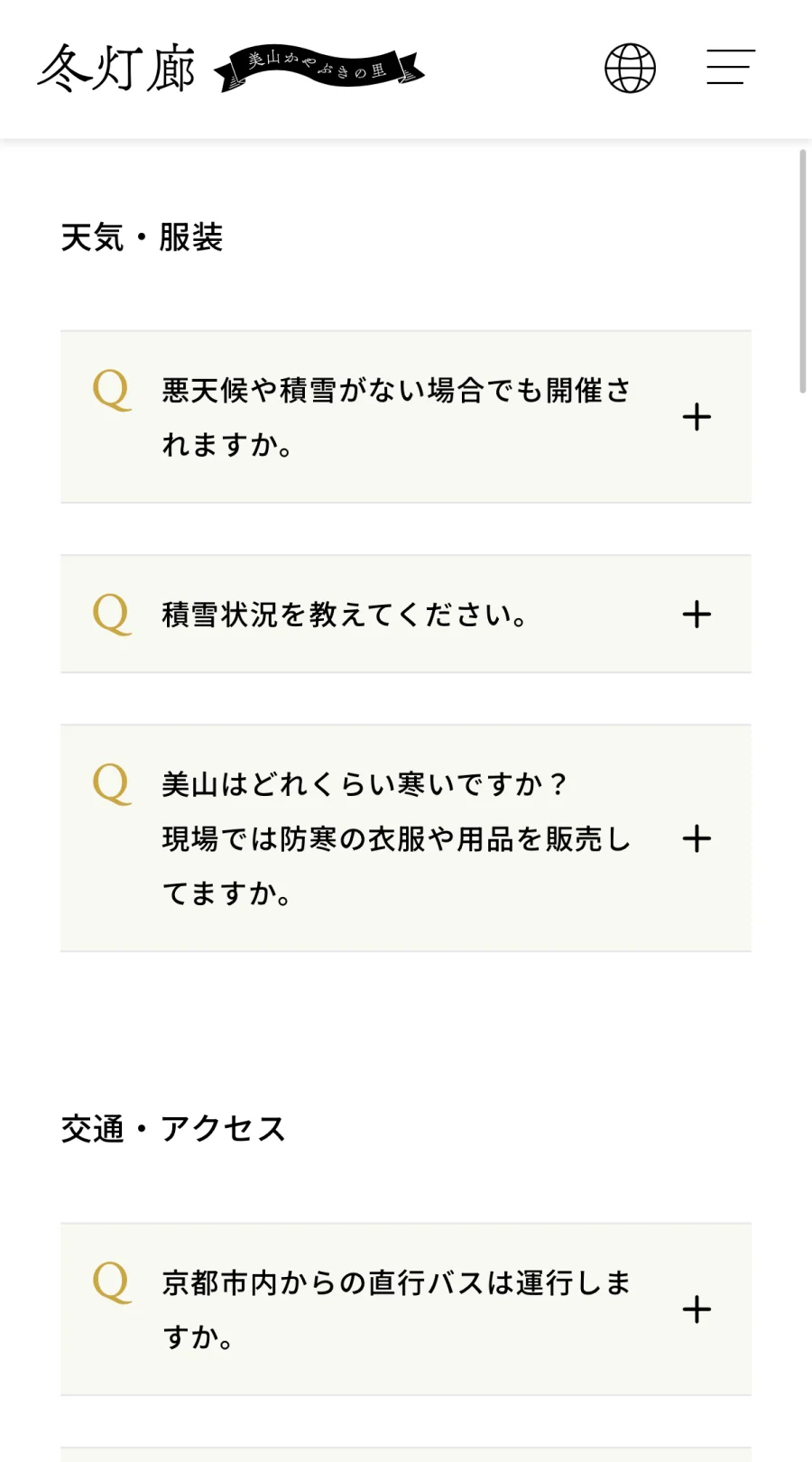Open the language selection globe icon
The image size is (812, 1462).
point(630,69)
